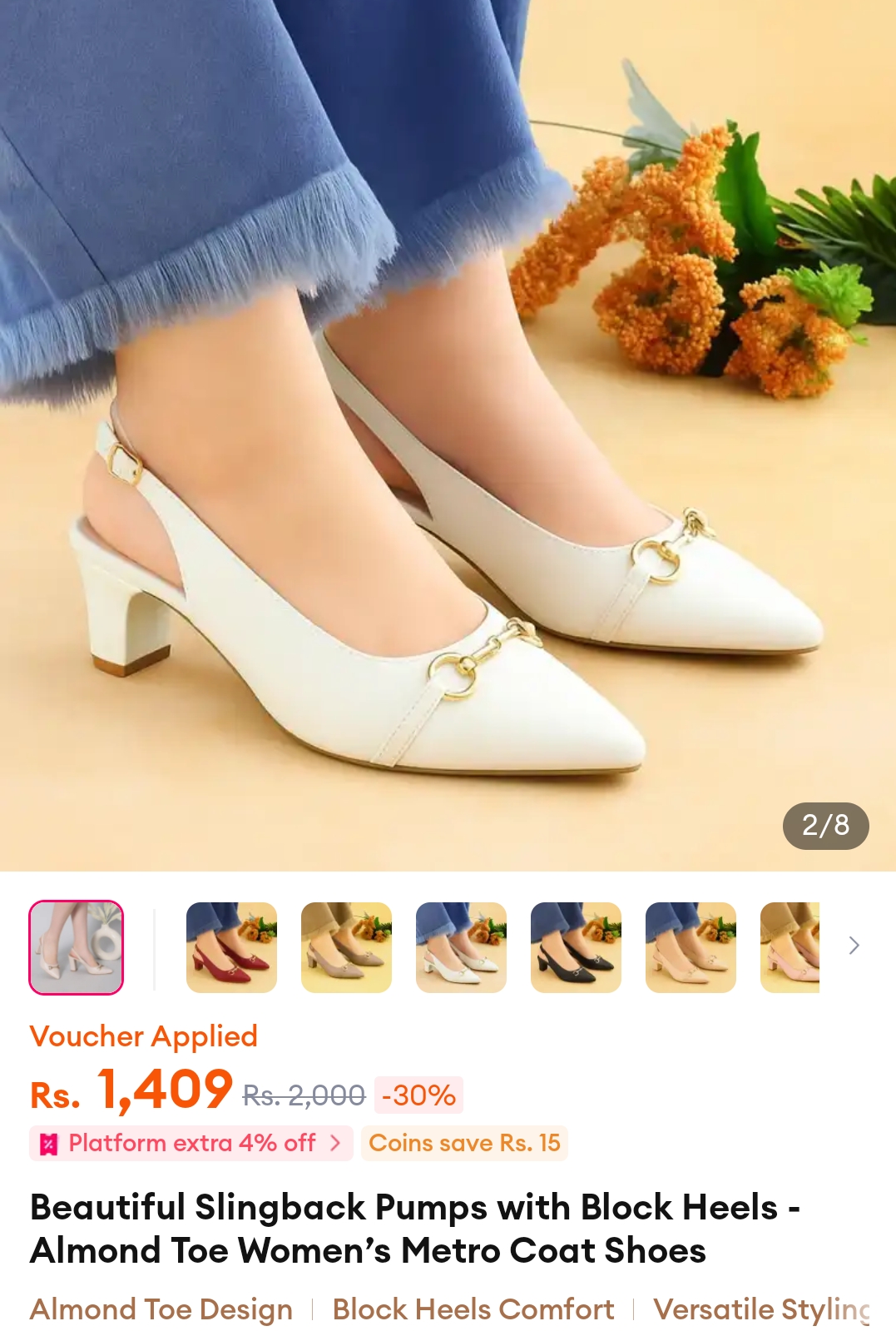This screenshot has width=896, height=1331.
Task: Choose the beige nude shoe color variant
Action: click(691, 947)
